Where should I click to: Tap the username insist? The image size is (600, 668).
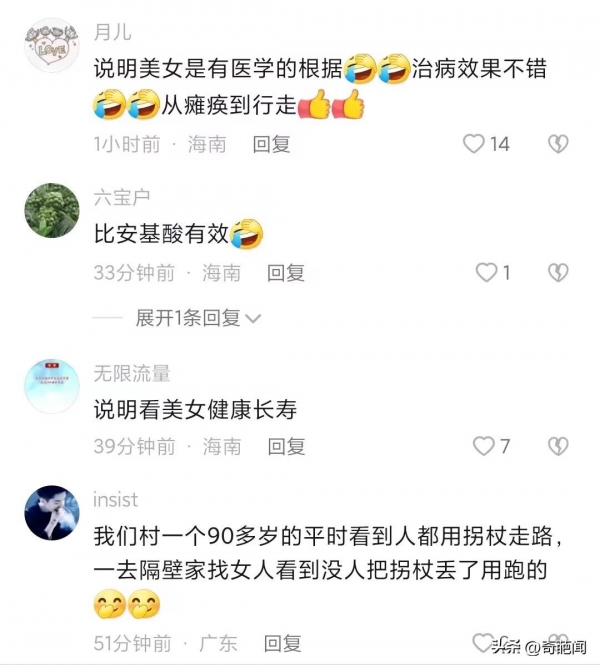[x=116, y=499]
